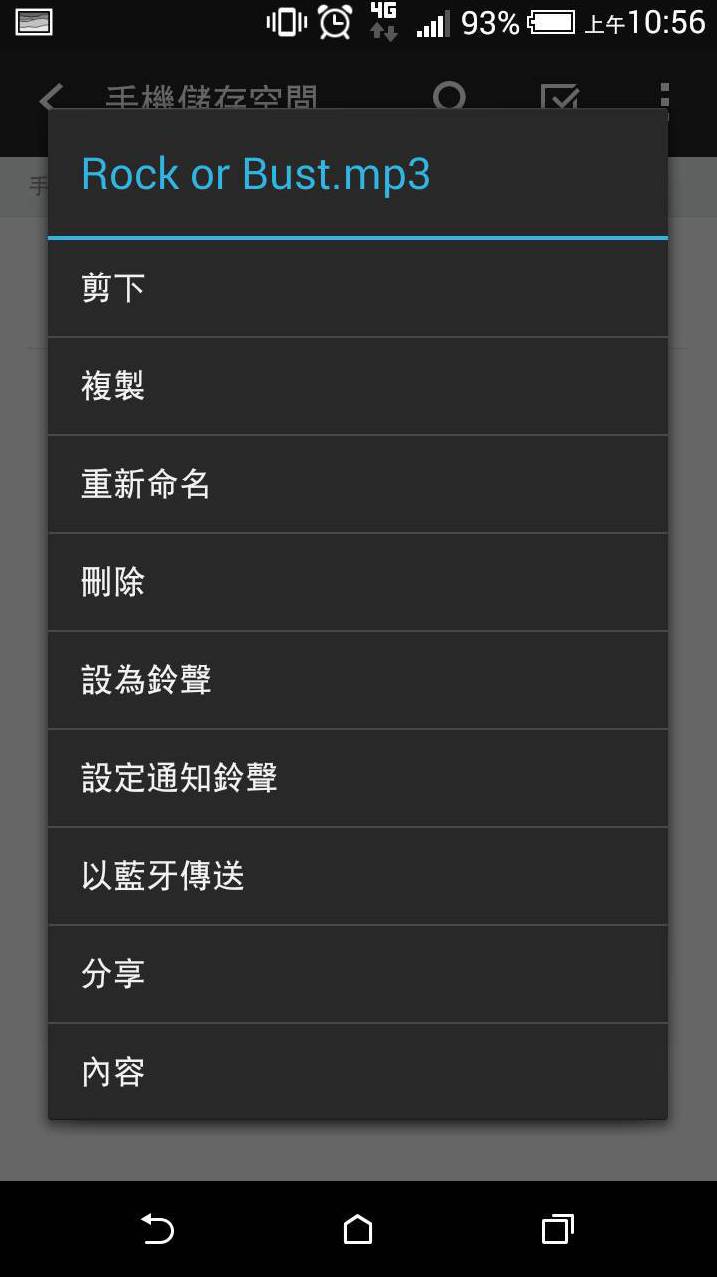This screenshot has height=1277, width=717.
Task: View file details with 內容
Action: pyautogui.click(x=357, y=1072)
